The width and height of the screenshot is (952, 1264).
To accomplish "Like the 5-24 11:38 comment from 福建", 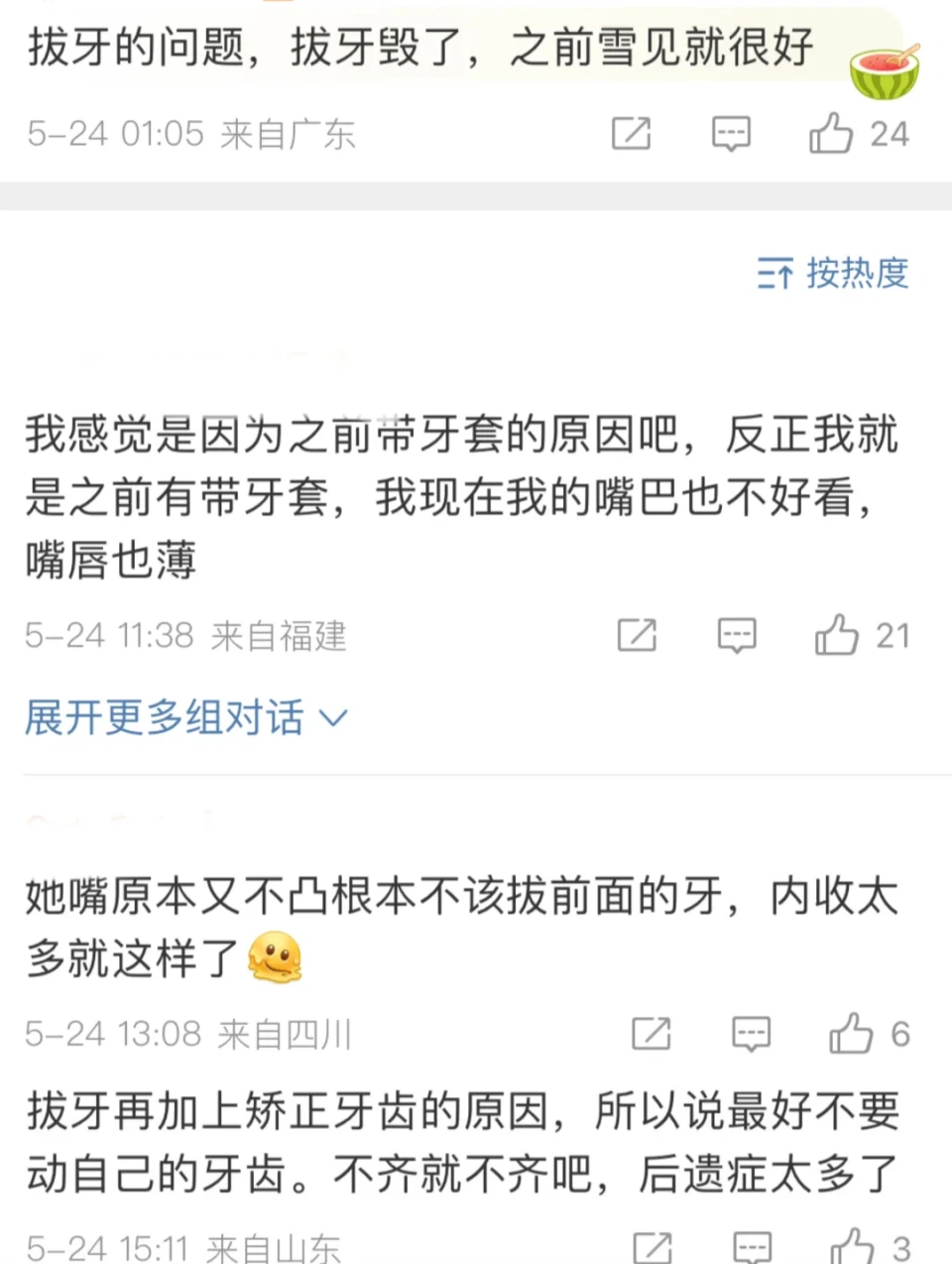I will point(836,635).
